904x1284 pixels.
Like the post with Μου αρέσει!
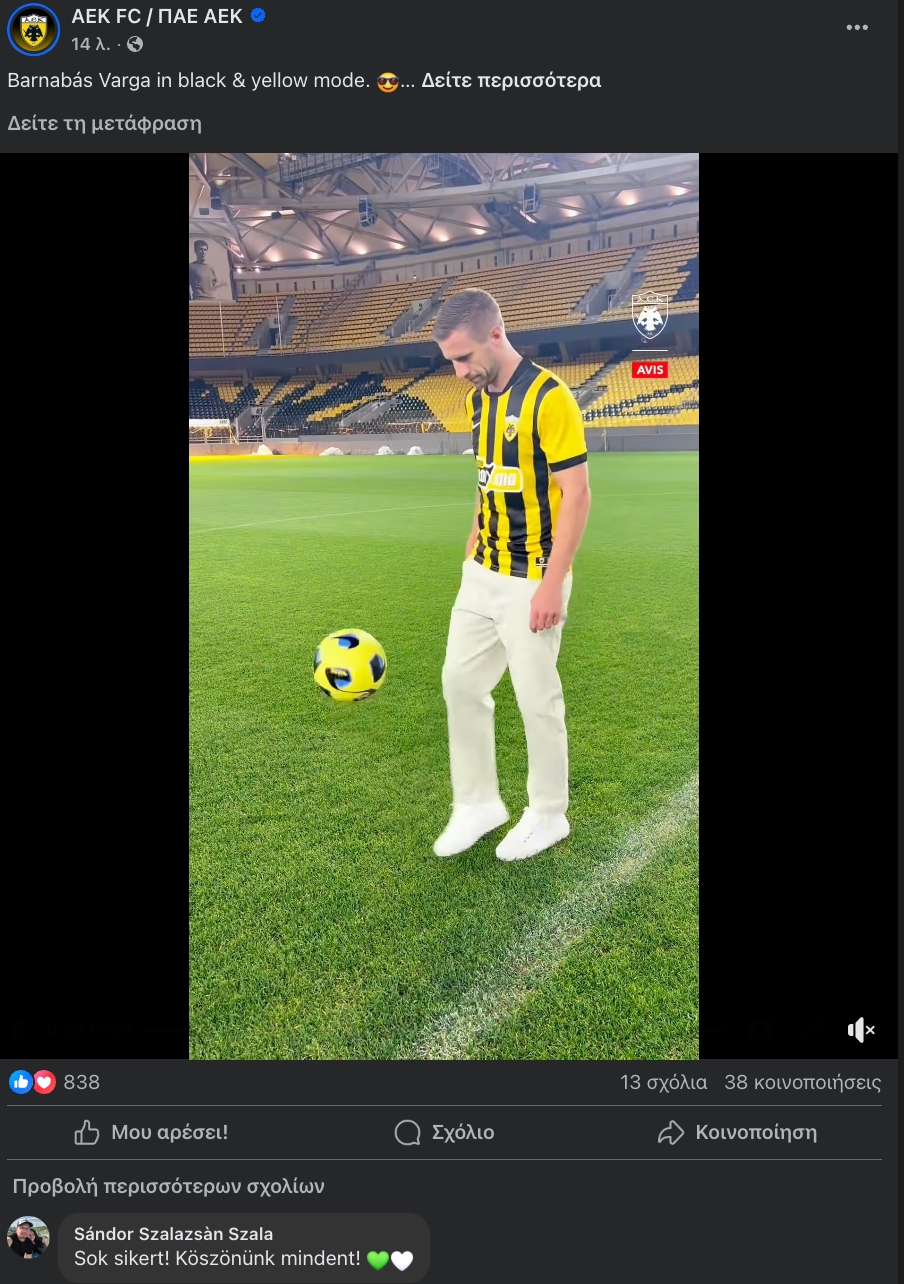151,1132
